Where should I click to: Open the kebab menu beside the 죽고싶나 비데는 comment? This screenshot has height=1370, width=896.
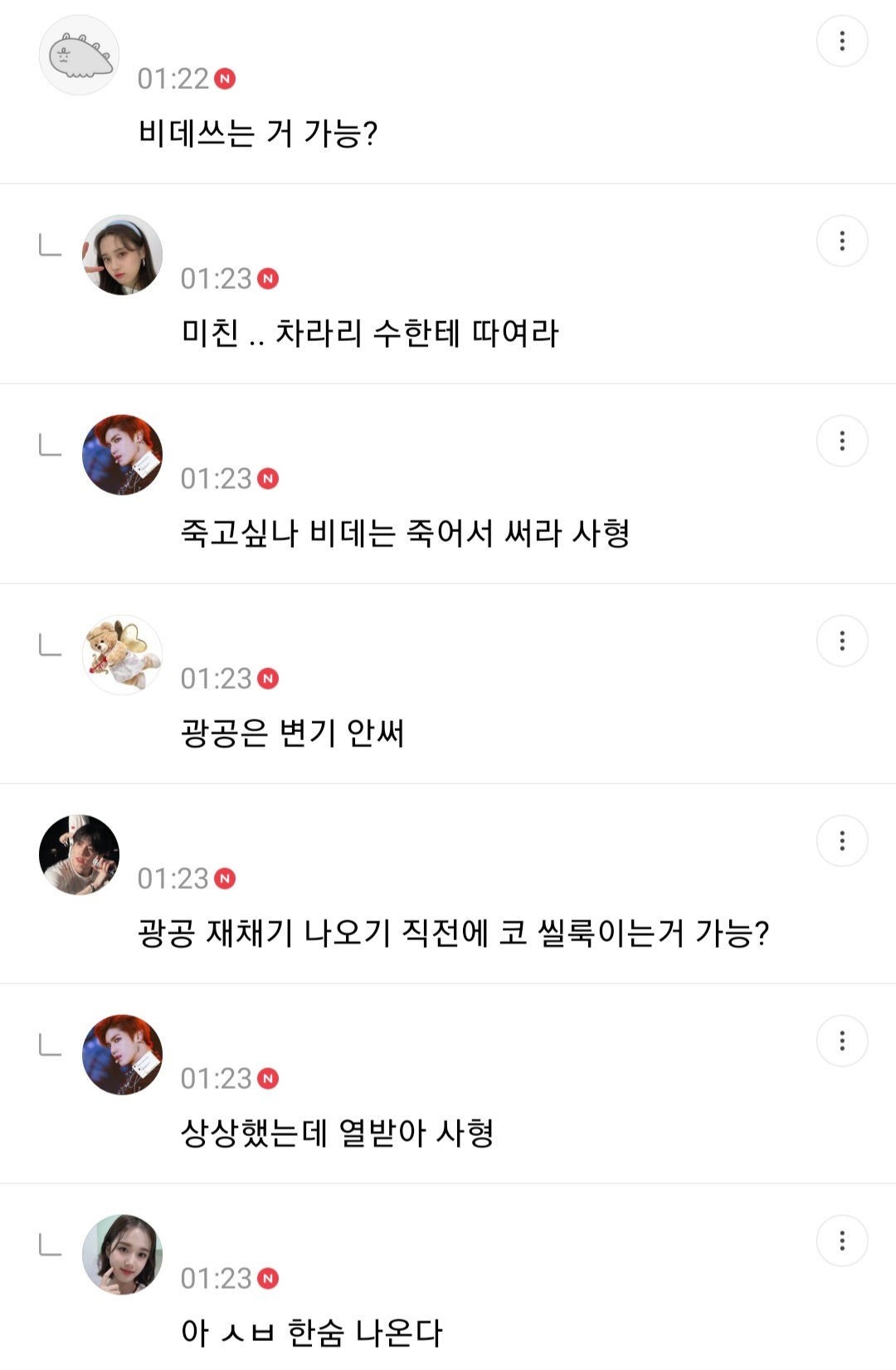[x=841, y=441]
